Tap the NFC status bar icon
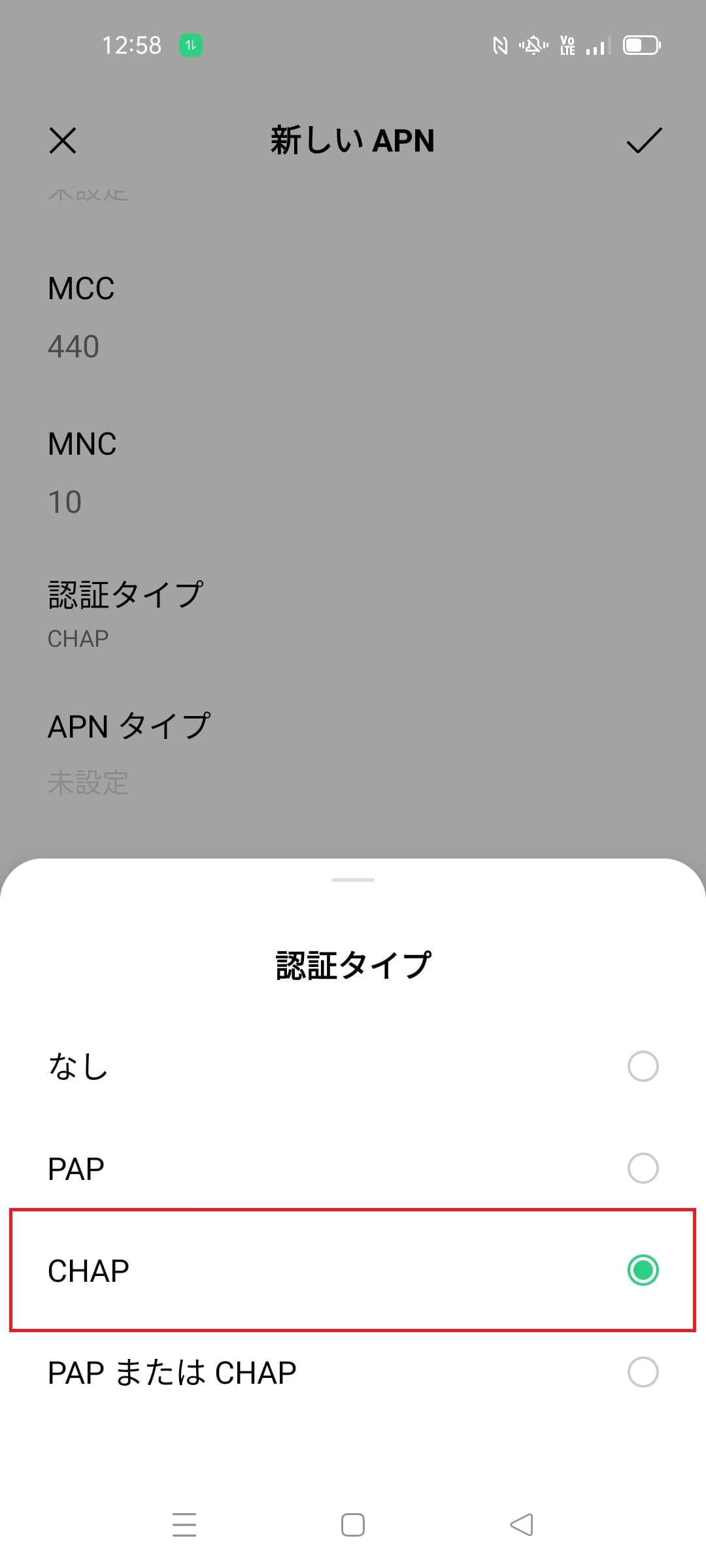This screenshot has width=706, height=1568. coord(499,44)
